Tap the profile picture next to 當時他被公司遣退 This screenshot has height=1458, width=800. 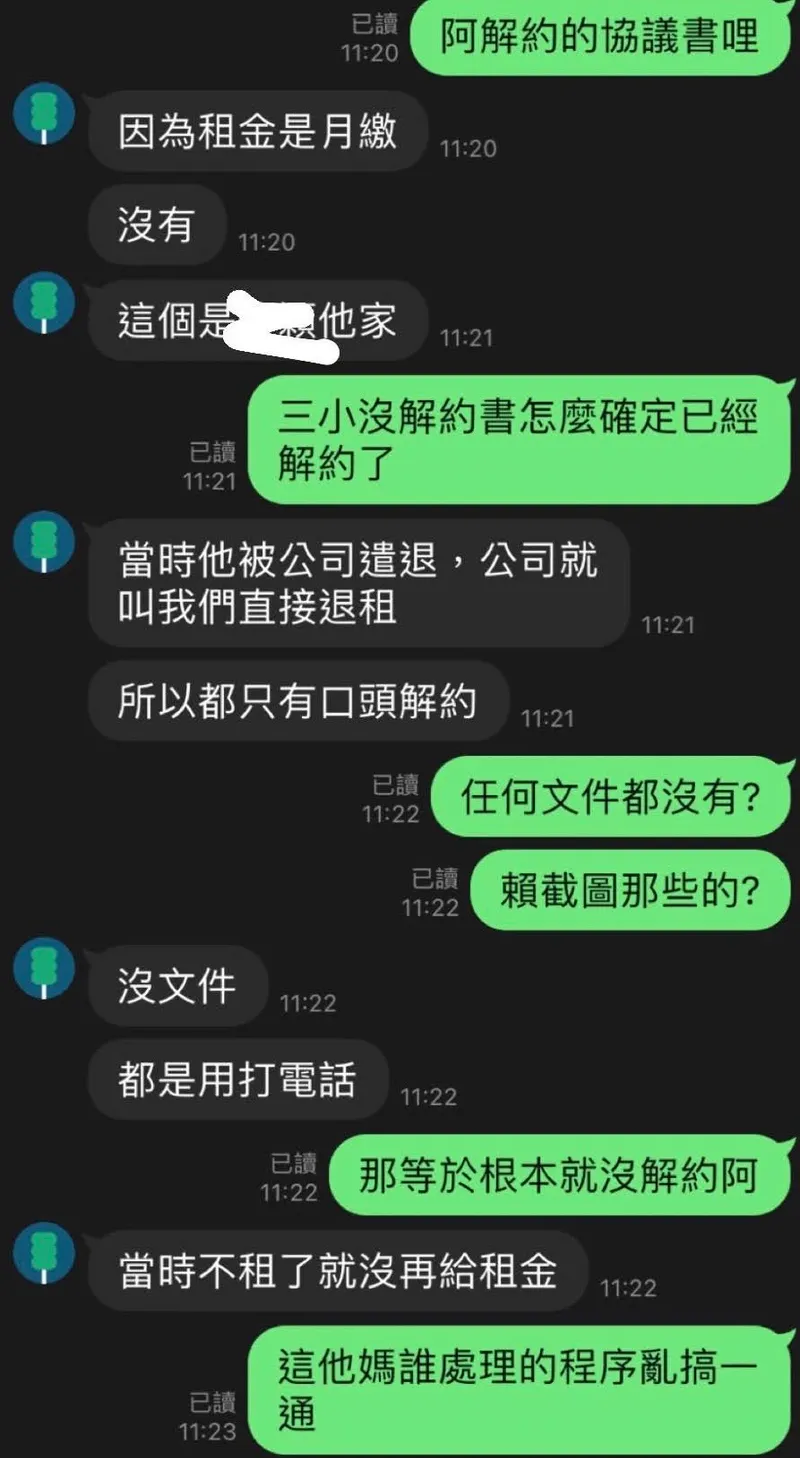point(44,542)
